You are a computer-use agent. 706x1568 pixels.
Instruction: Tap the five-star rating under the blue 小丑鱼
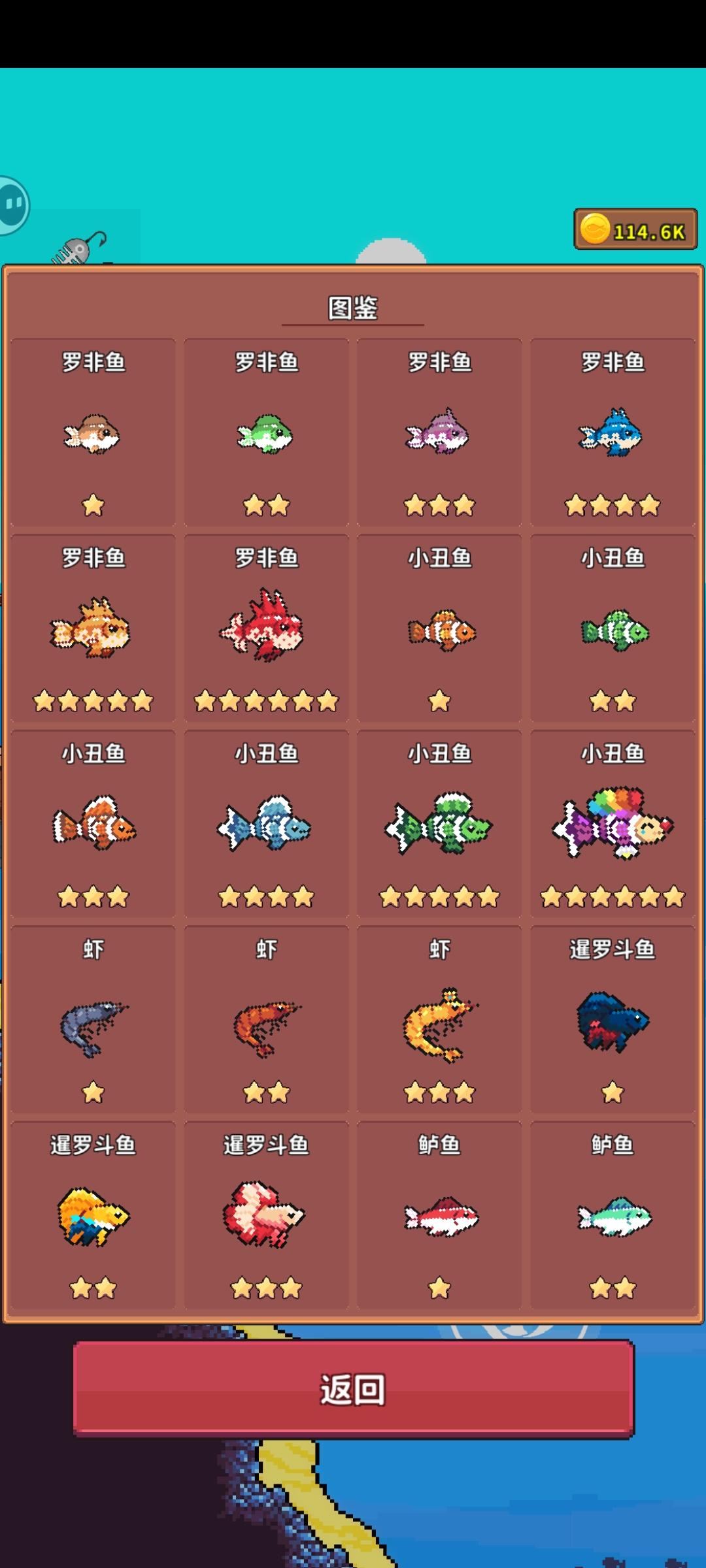pos(439,897)
